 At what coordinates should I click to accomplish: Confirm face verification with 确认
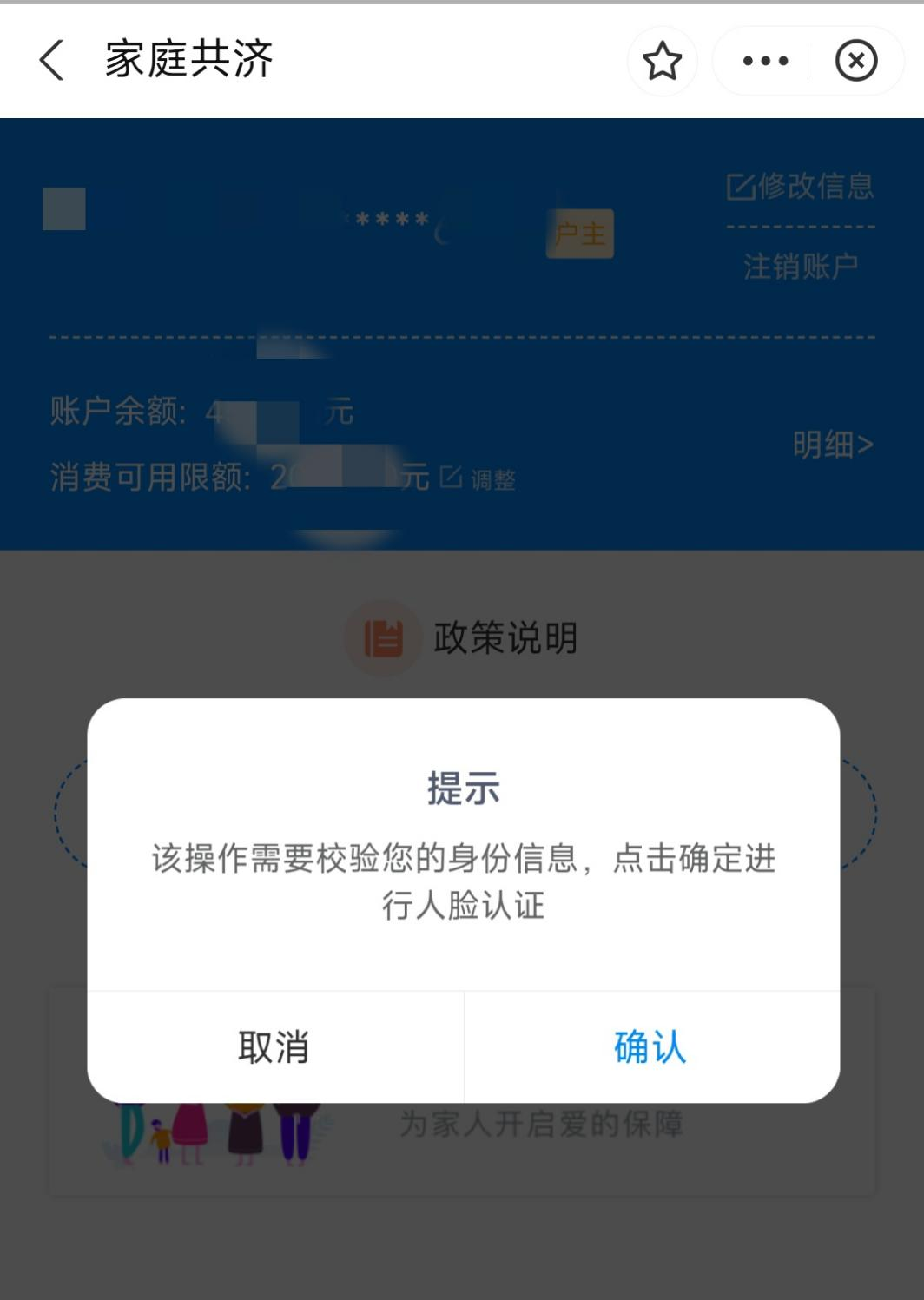point(650,1047)
